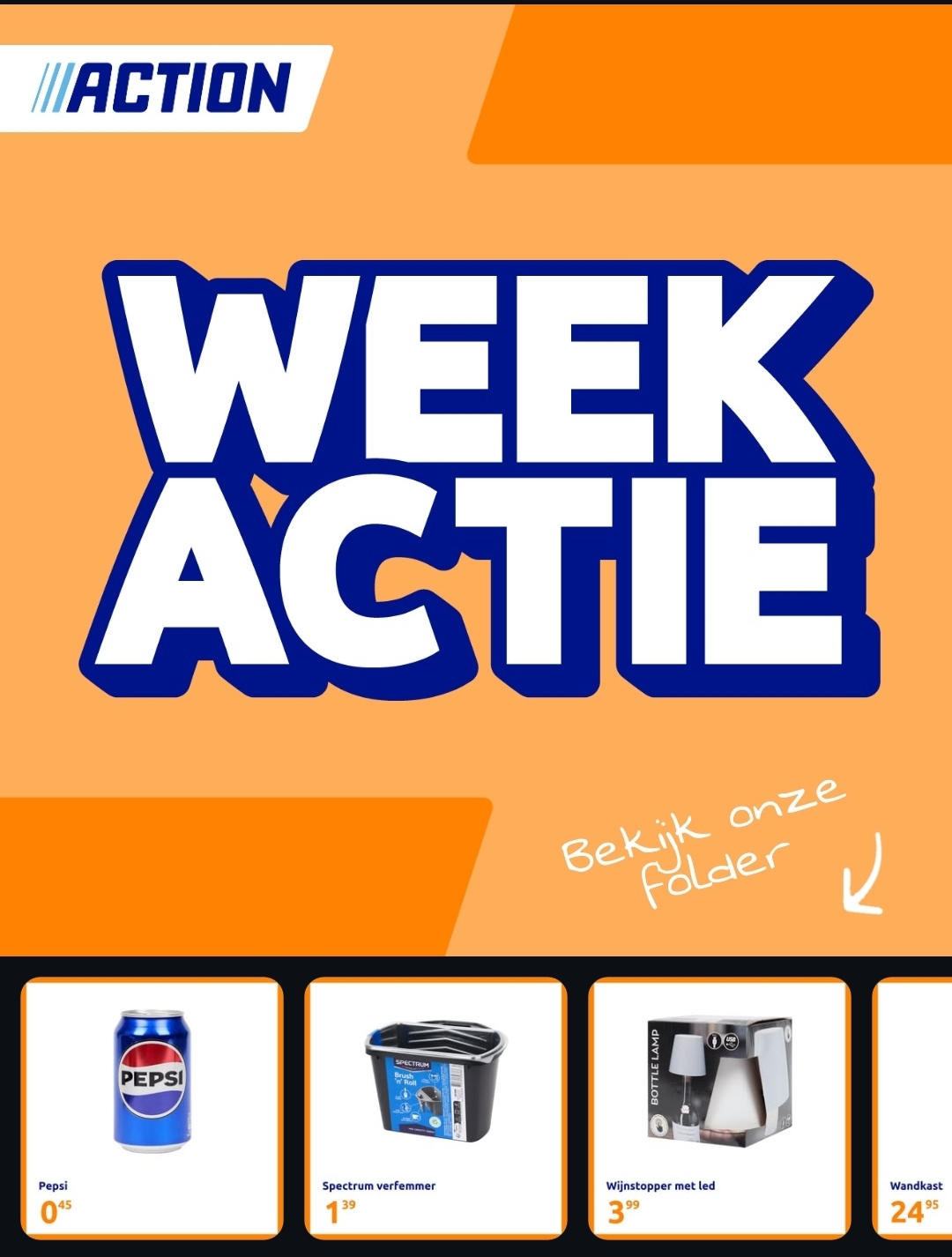952x1257 pixels.
Task: Open the Pepsi product card
Action: (152, 1106)
